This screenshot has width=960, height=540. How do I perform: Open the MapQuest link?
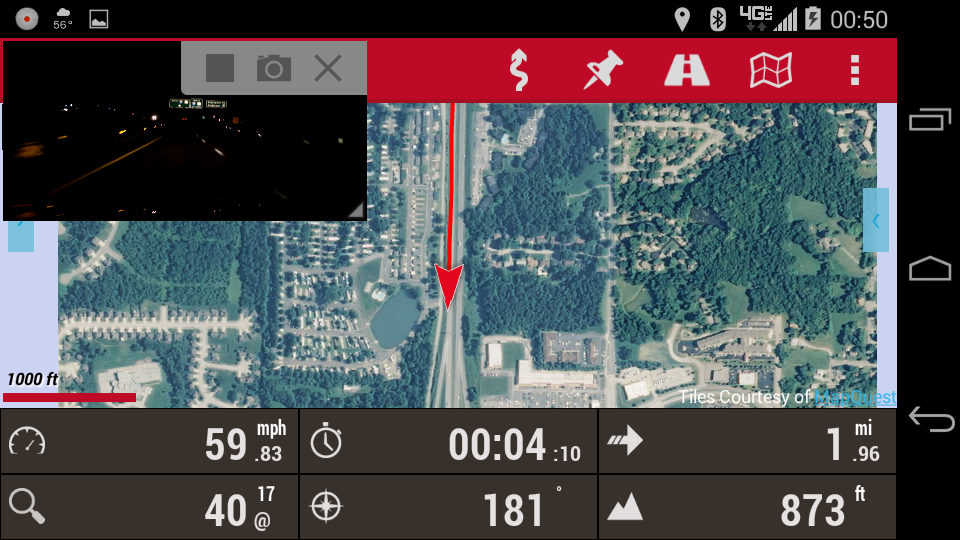click(x=855, y=397)
